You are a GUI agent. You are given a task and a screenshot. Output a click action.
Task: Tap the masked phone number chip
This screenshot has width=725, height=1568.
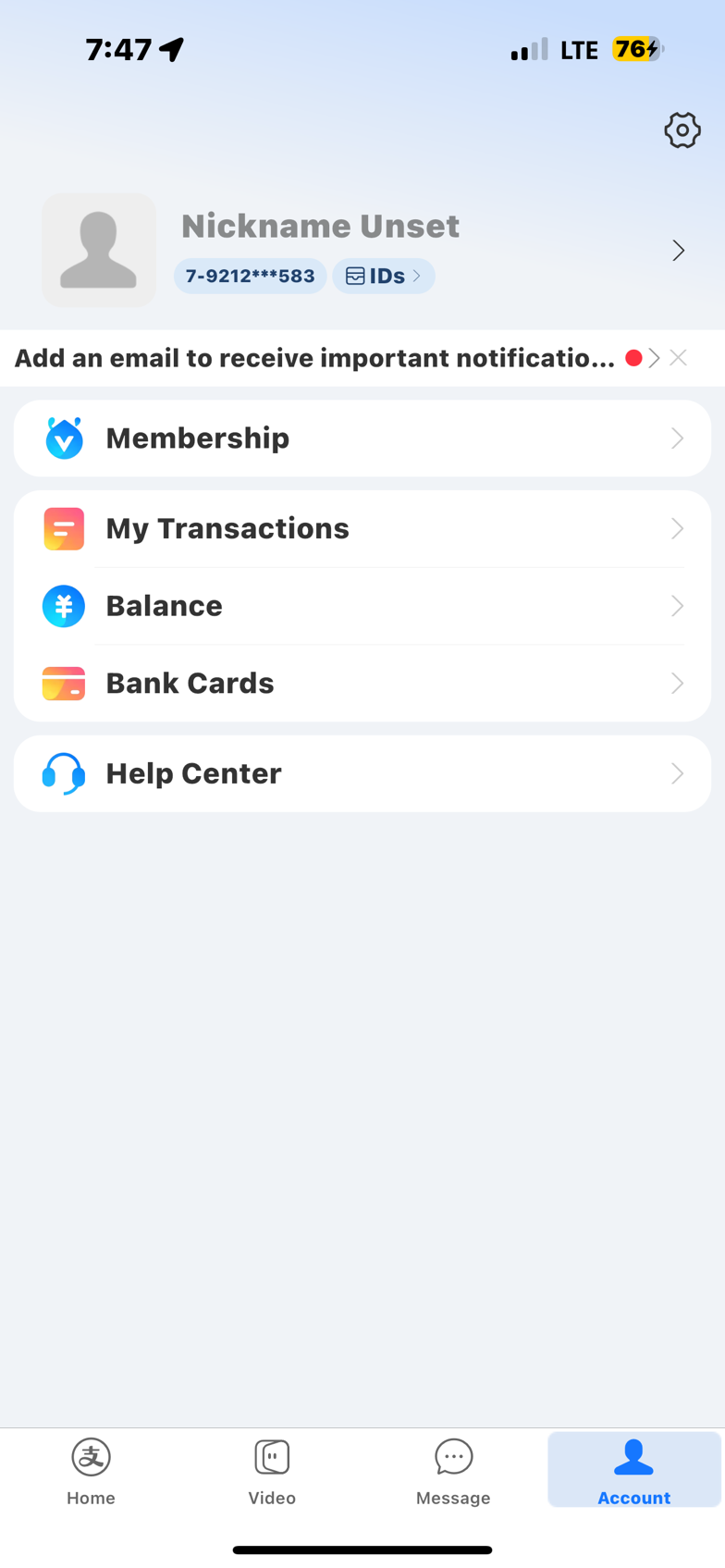(250, 276)
